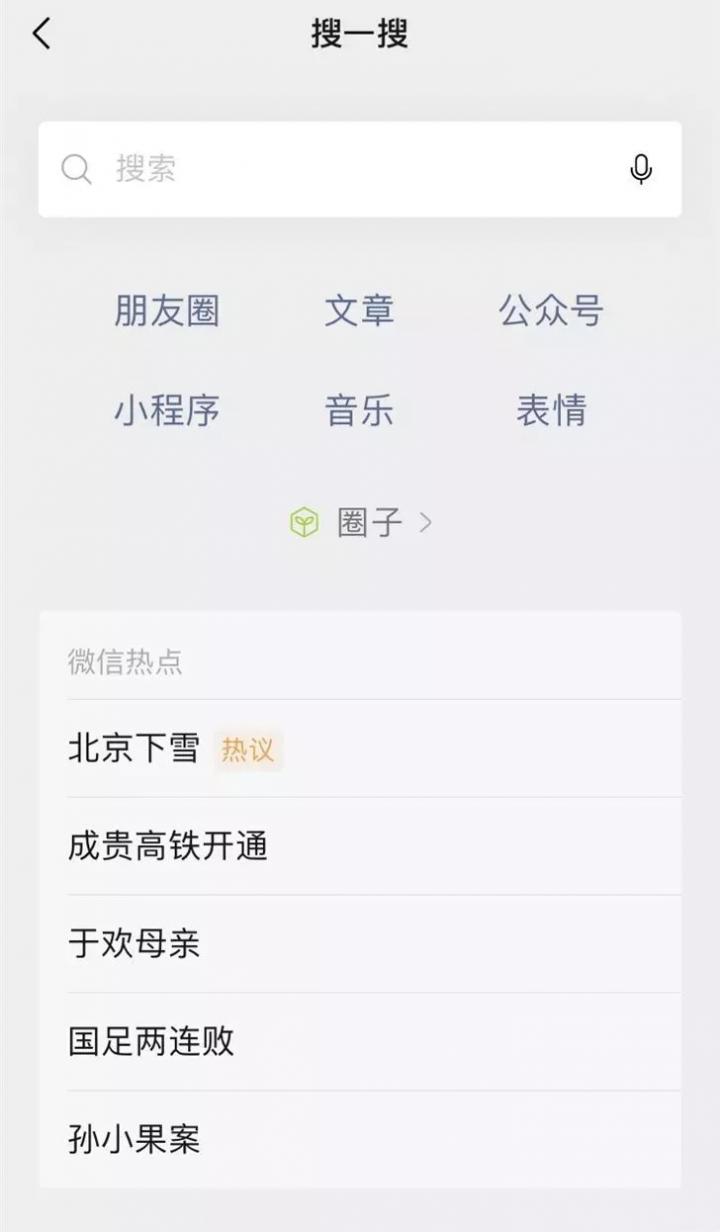View the hot topic 国足两连败

point(151,1041)
